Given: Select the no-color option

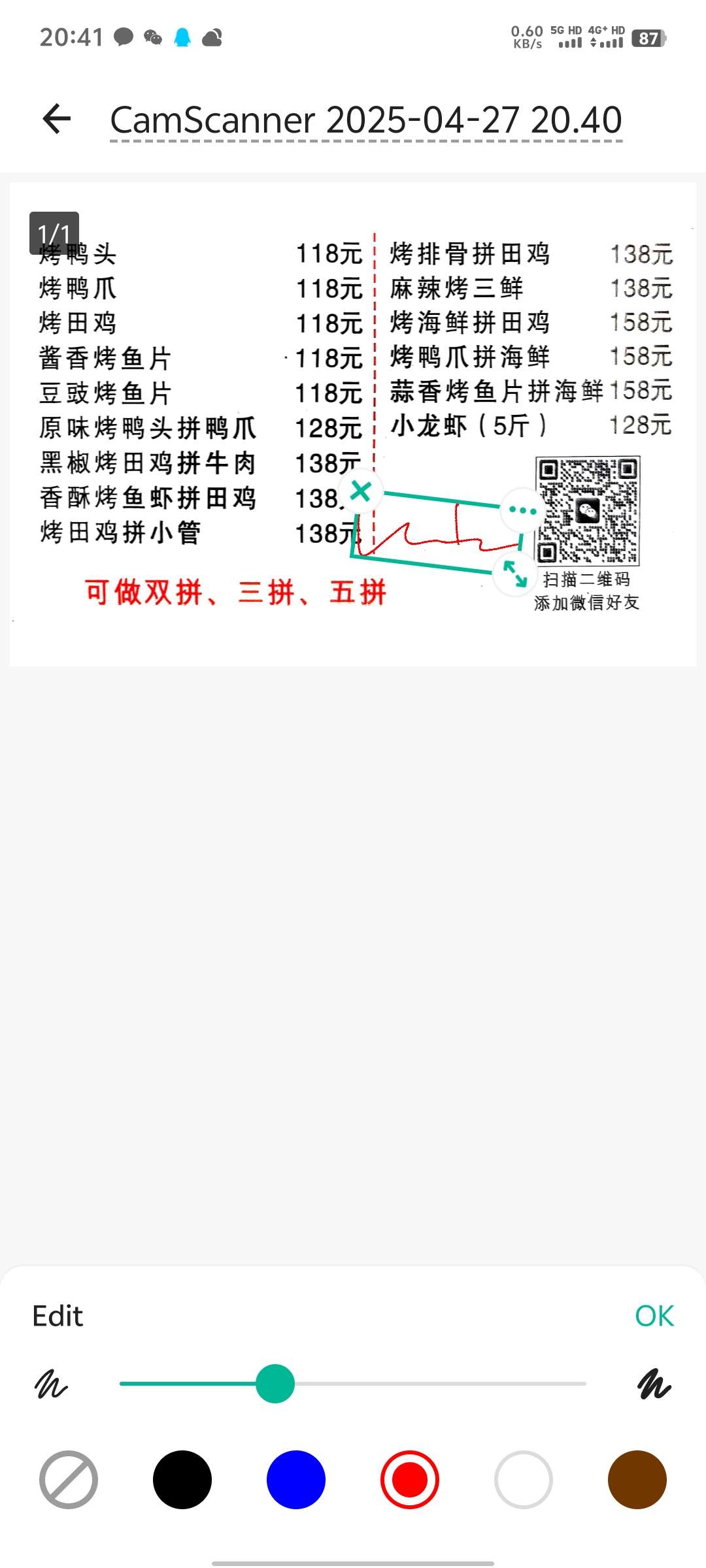Looking at the screenshot, I should pyautogui.click(x=69, y=1480).
